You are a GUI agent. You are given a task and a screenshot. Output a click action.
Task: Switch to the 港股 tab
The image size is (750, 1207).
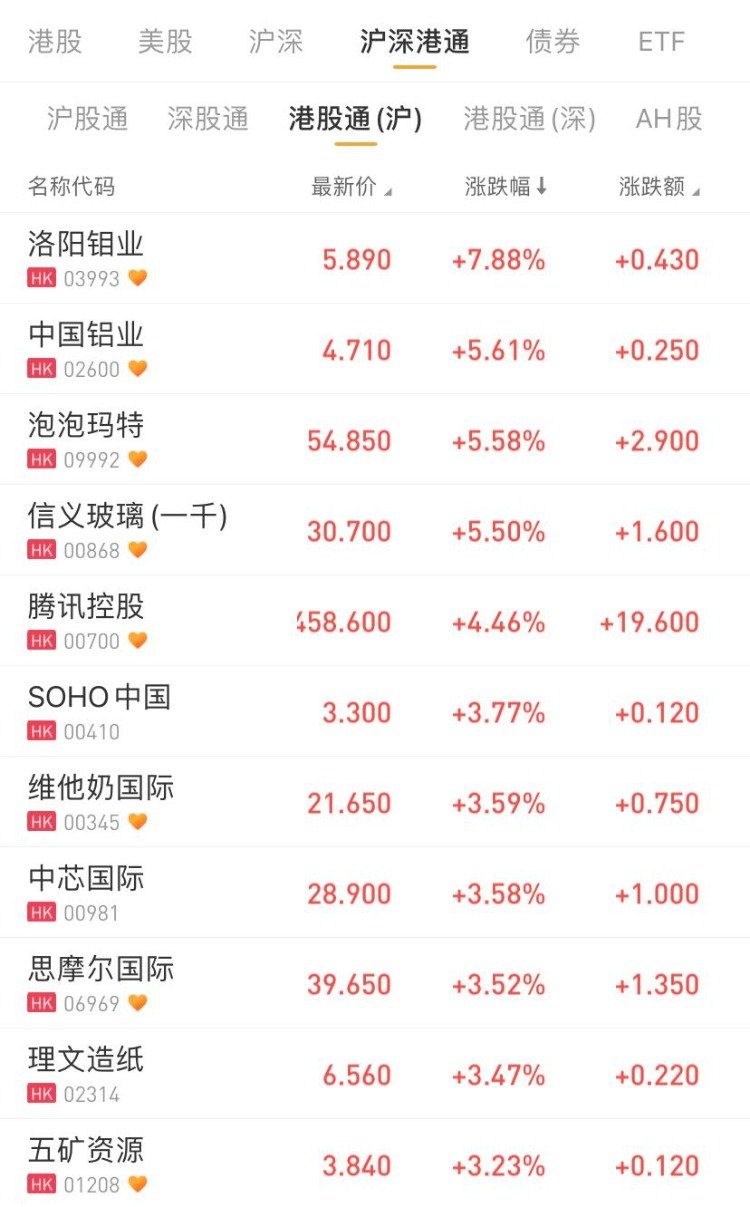[x=55, y=42]
